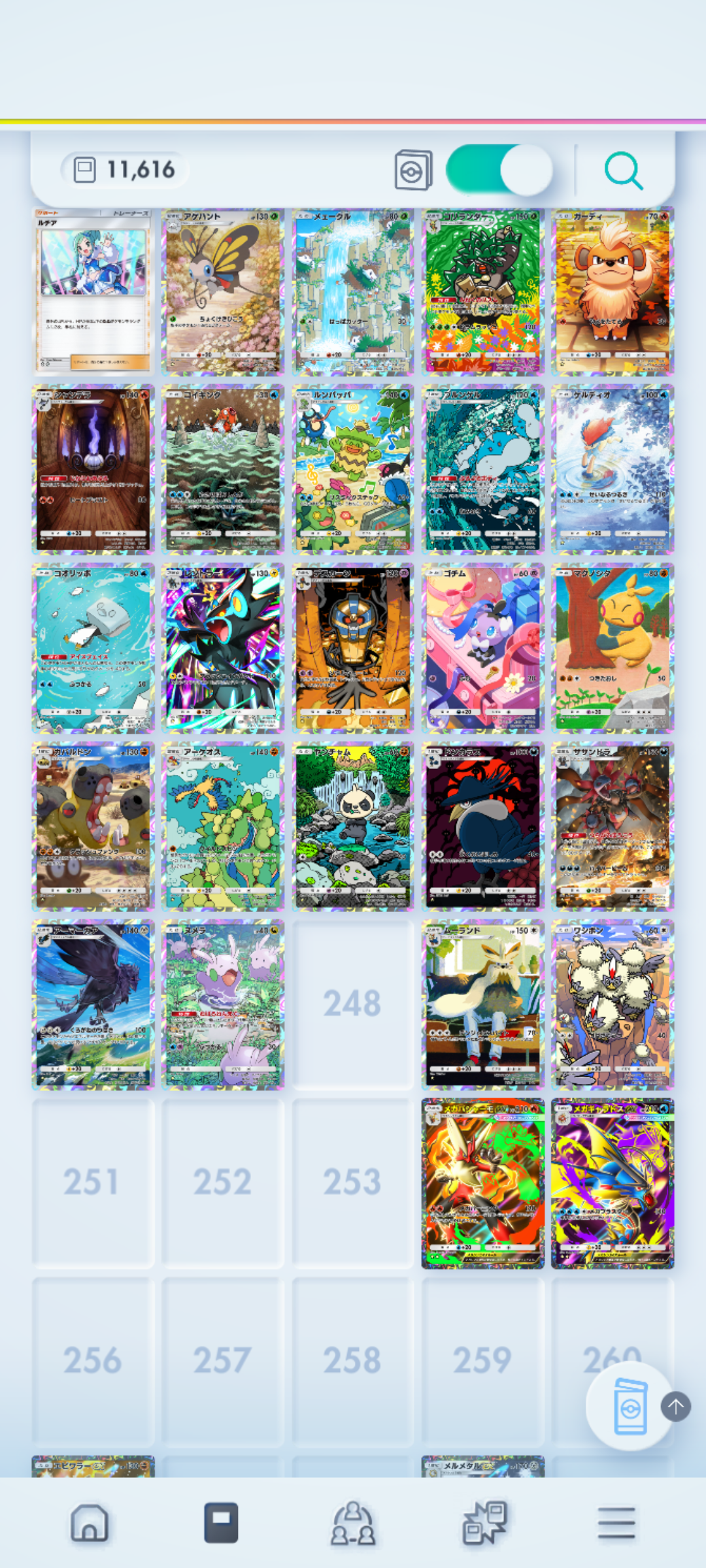
Task: Tap the 11,616 card count pill
Action: (x=124, y=170)
